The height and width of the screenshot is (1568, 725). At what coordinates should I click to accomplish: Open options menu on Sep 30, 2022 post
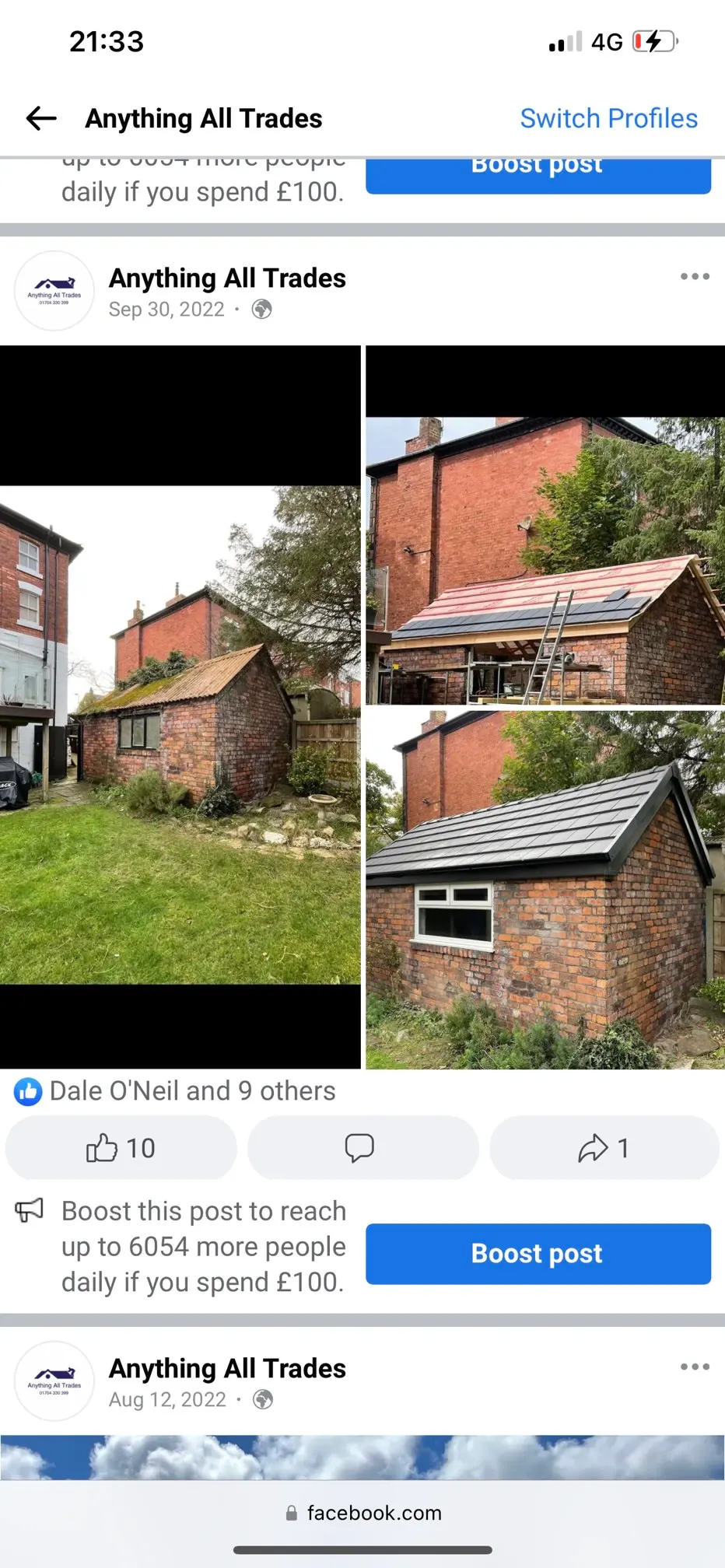click(695, 276)
